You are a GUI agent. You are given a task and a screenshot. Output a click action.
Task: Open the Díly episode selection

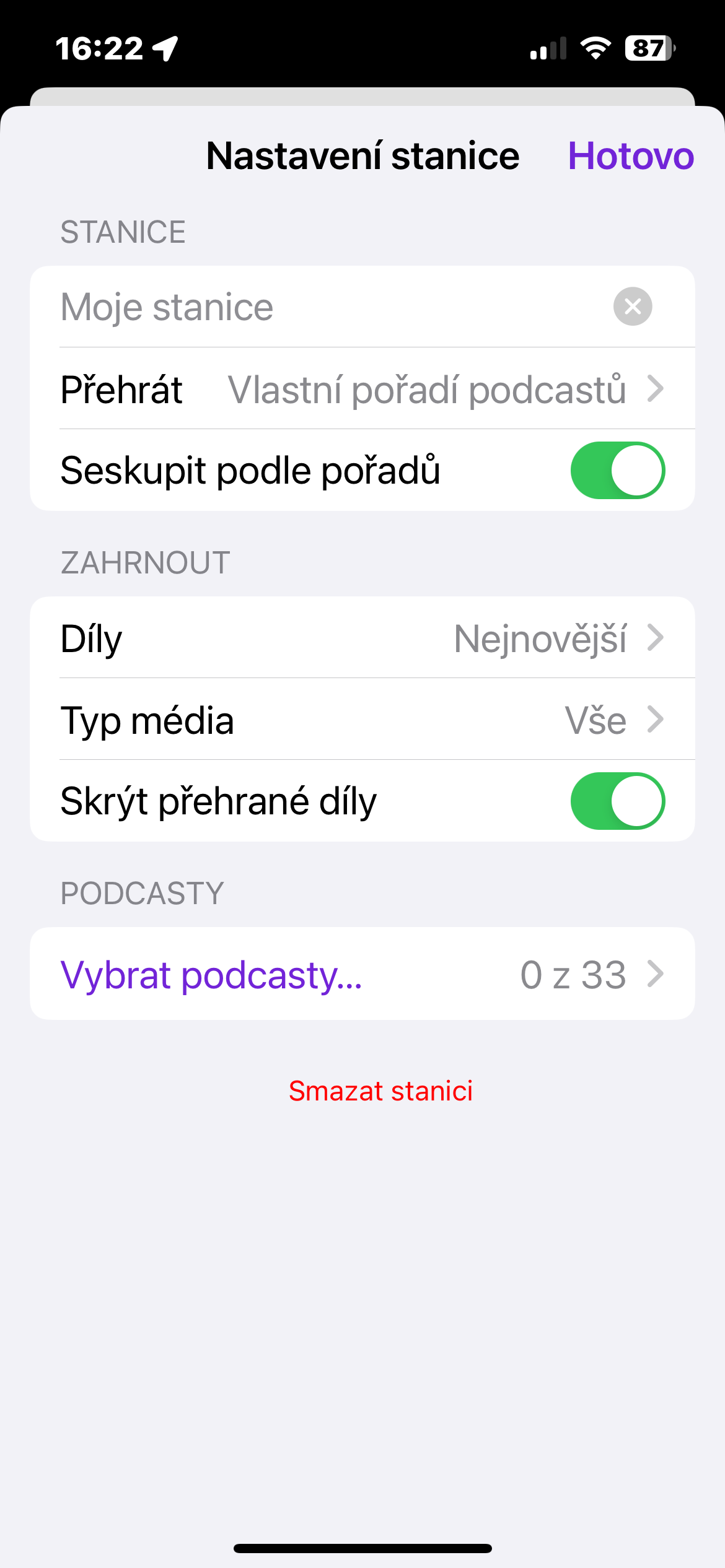tap(362, 638)
